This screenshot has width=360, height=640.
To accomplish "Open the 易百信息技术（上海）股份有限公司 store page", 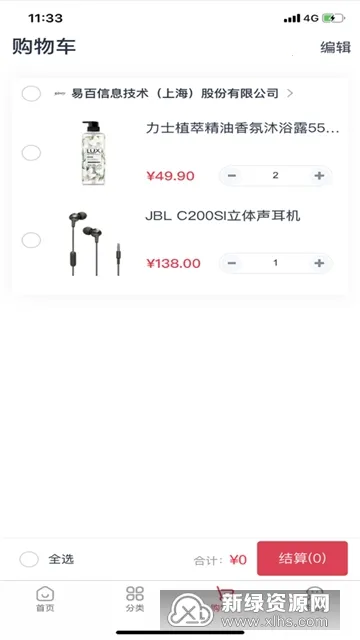I will (x=175, y=93).
